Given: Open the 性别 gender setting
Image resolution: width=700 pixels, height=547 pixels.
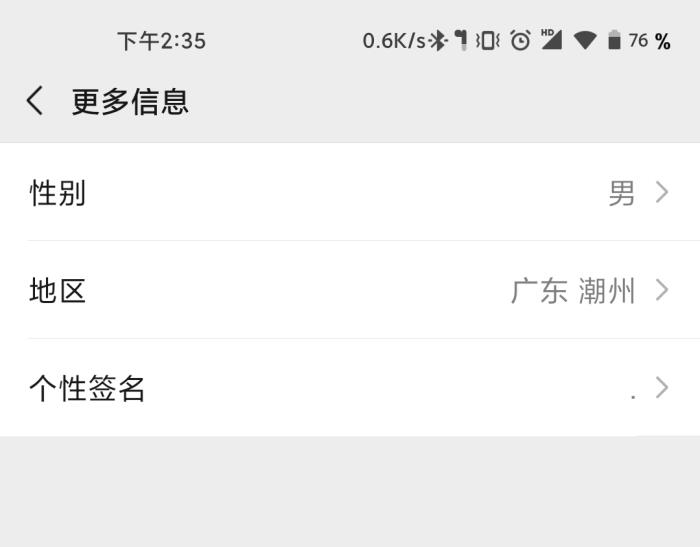Looking at the screenshot, I should [350, 192].
